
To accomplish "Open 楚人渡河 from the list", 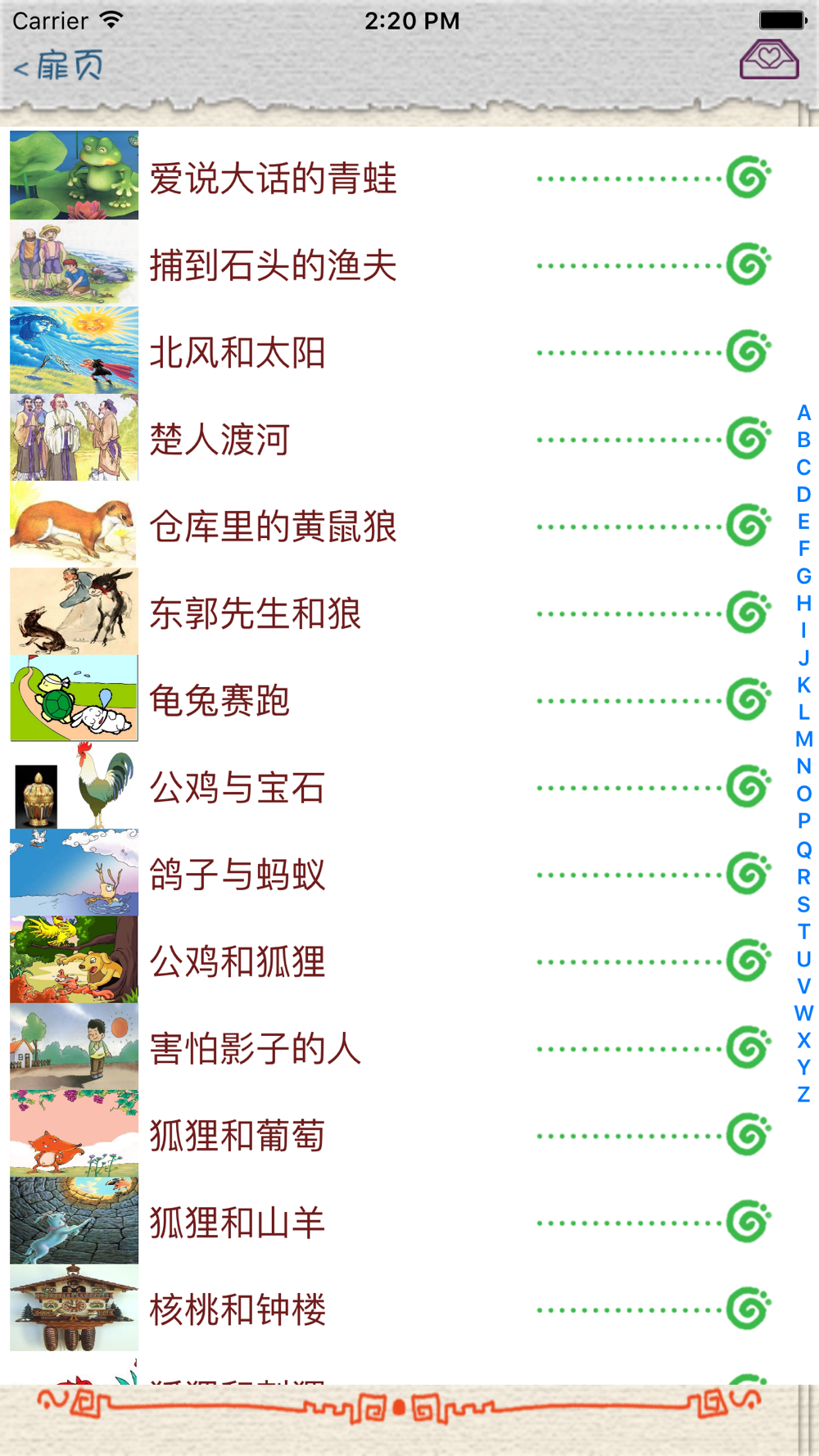I will tap(219, 440).
